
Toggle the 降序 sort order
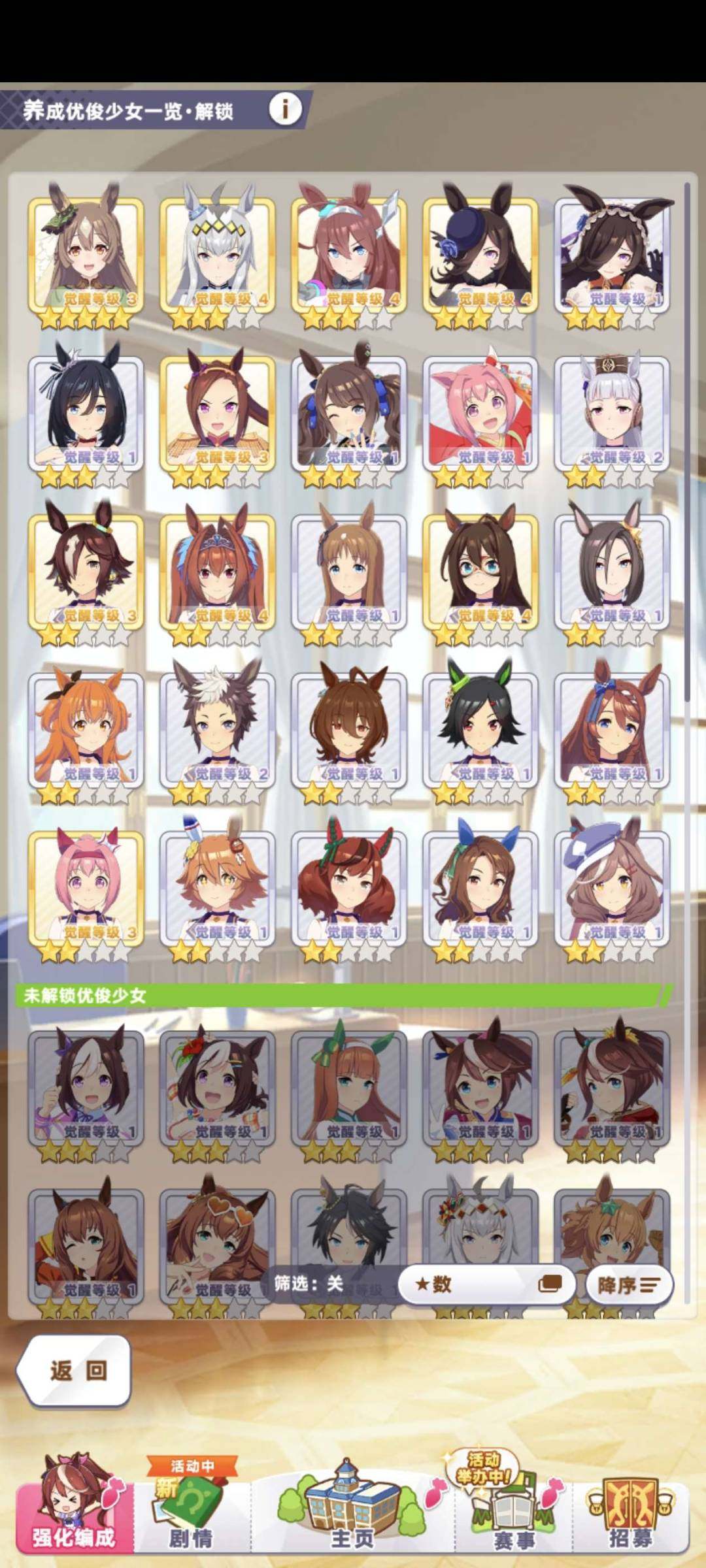coord(629,1285)
